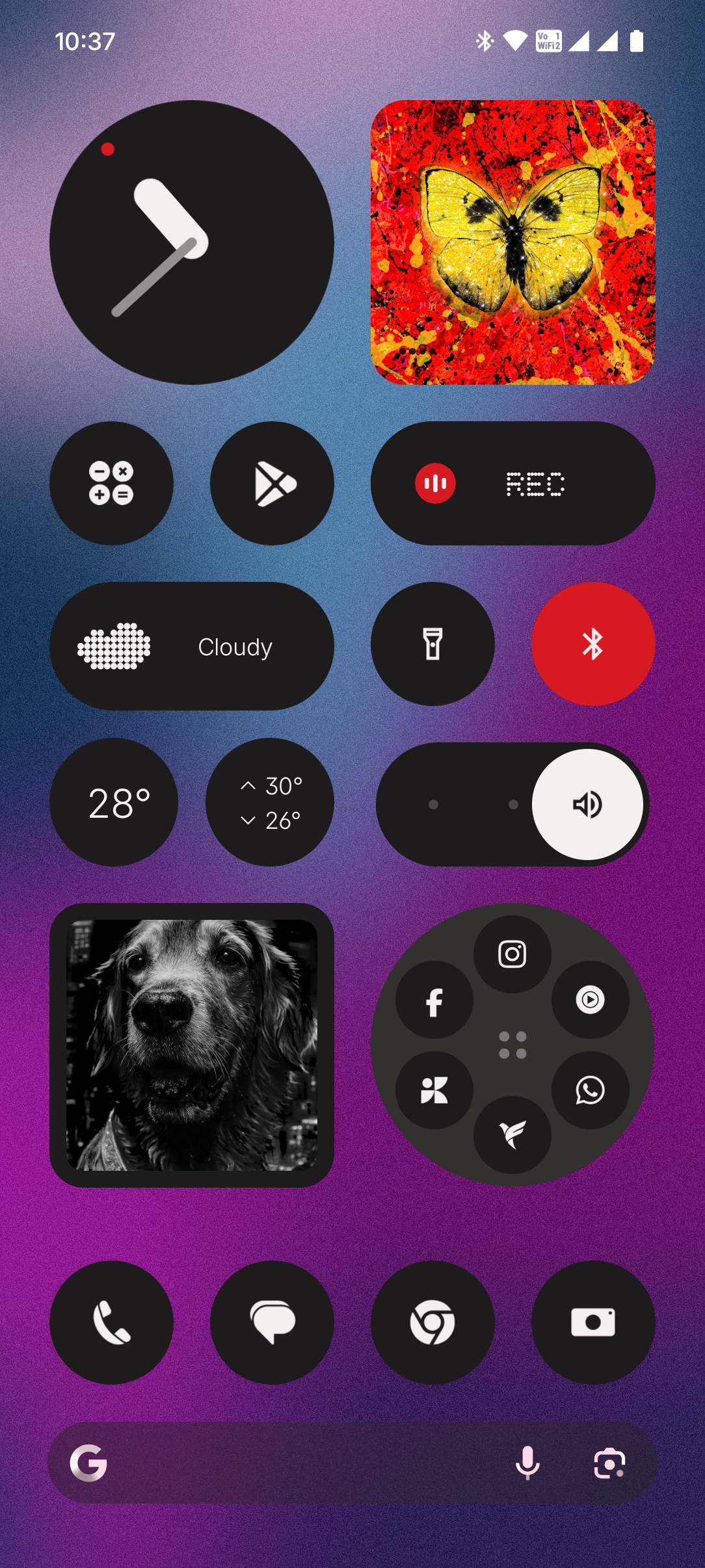Open WhatsApp from the circular folder

(x=590, y=1090)
